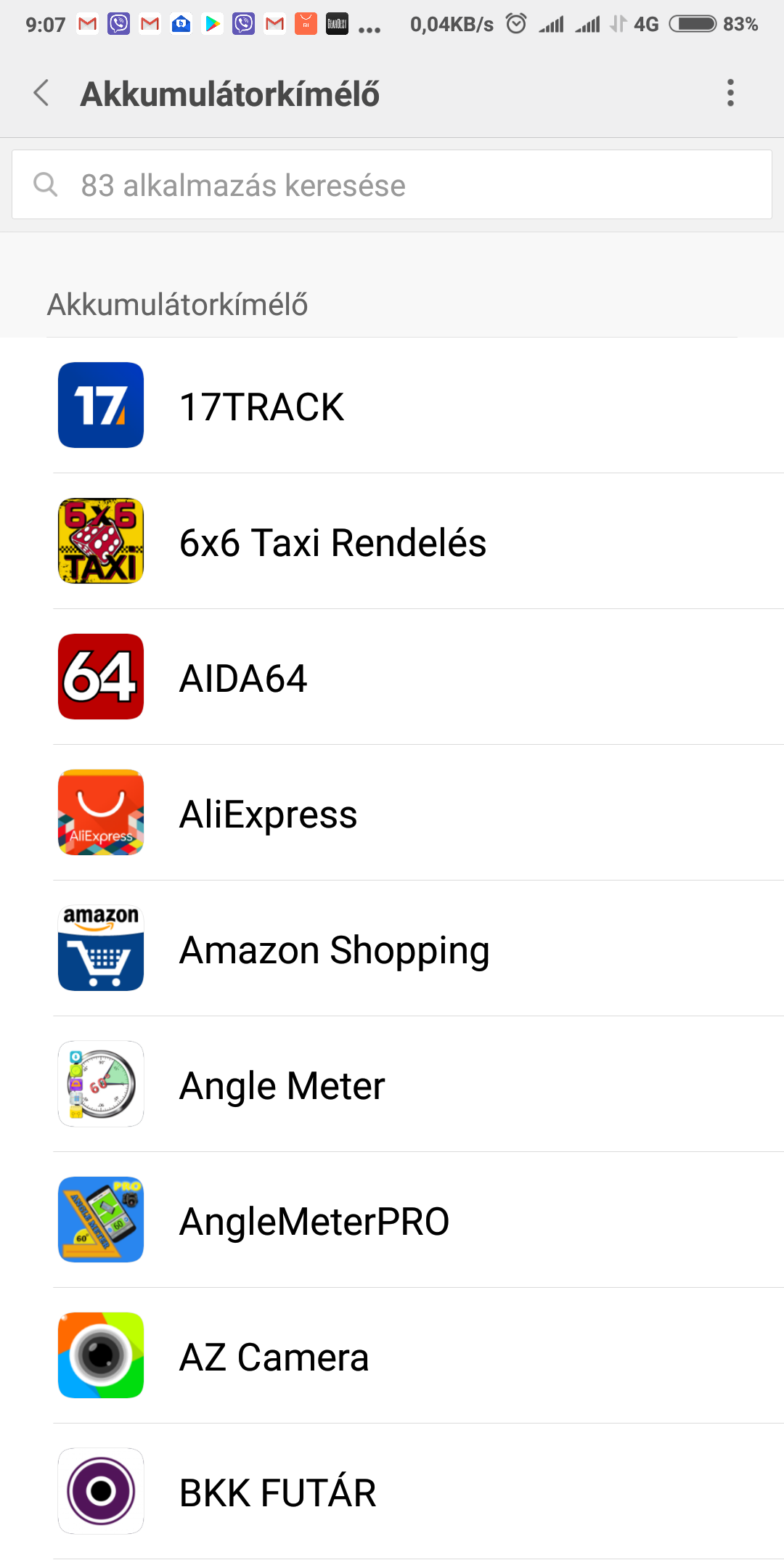Viewport: 784px width, 1568px height.
Task: Open BKK FUTÁR battery saver settings
Action: [x=392, y=1492]
